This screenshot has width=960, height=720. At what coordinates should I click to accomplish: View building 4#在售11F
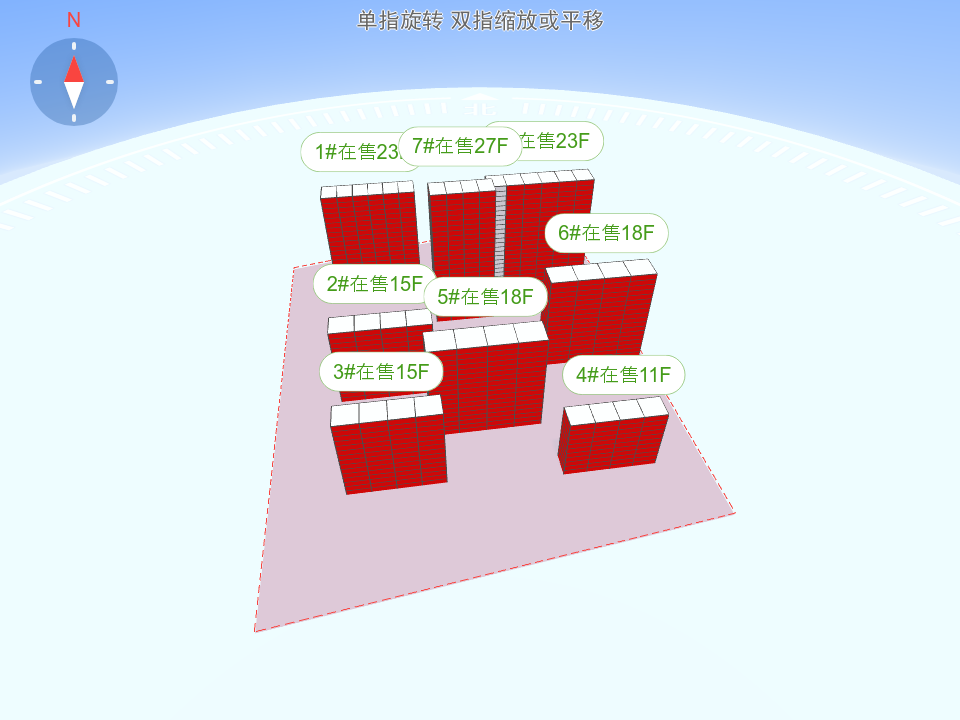[623, 375]
